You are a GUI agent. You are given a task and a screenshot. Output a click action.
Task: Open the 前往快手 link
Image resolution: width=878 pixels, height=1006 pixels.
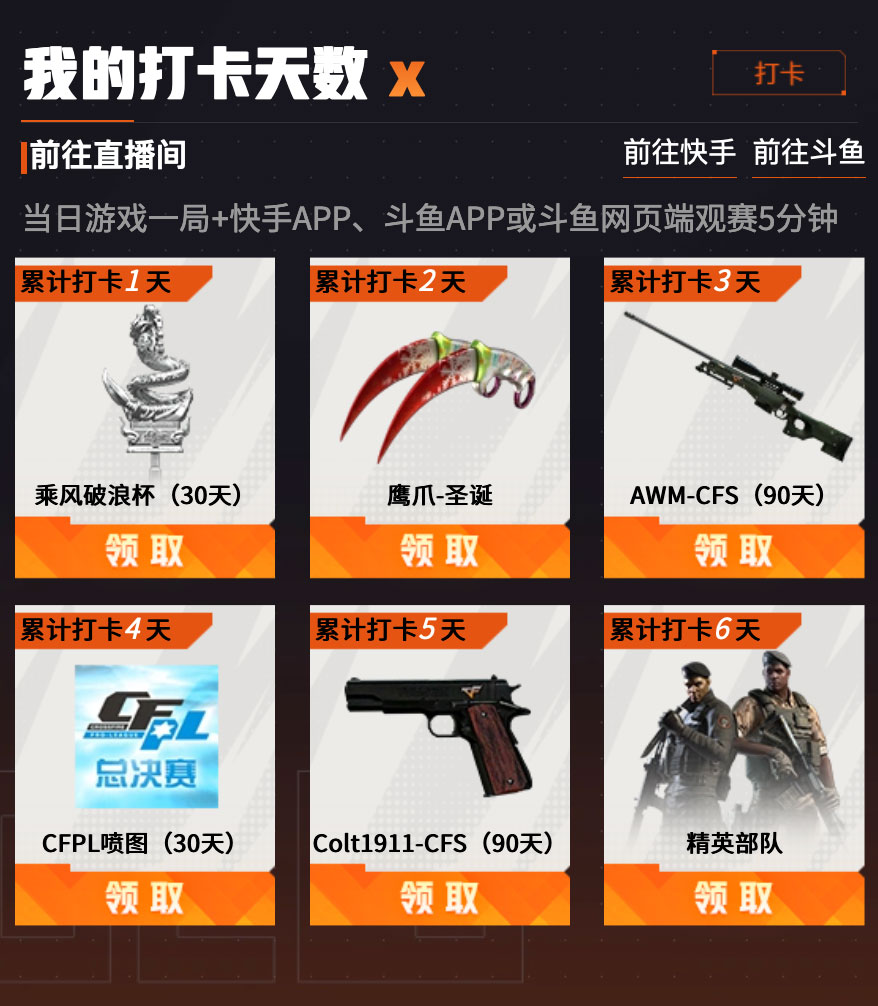coord(679,153)
